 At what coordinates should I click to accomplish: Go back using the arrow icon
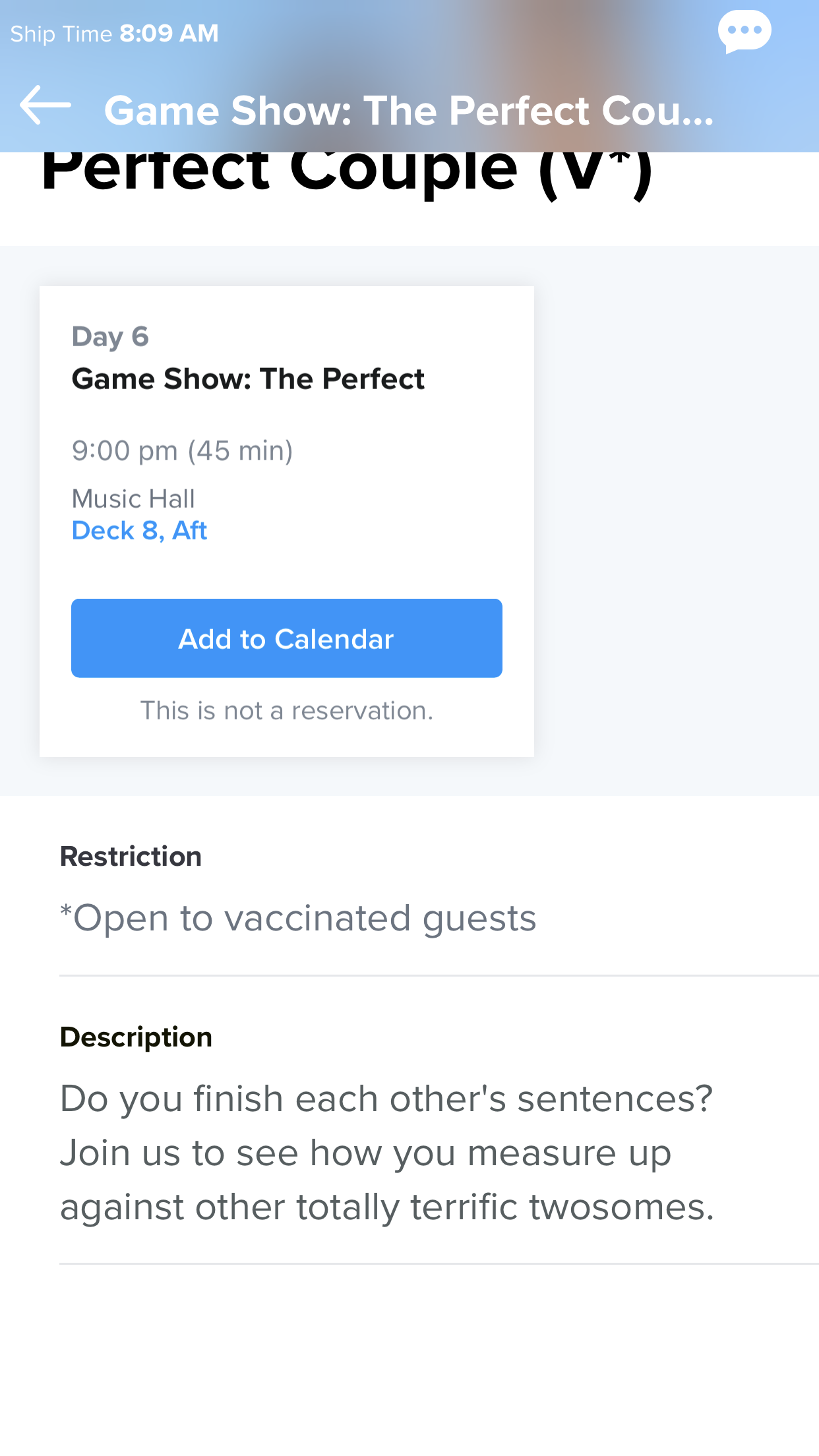point(45,106)
